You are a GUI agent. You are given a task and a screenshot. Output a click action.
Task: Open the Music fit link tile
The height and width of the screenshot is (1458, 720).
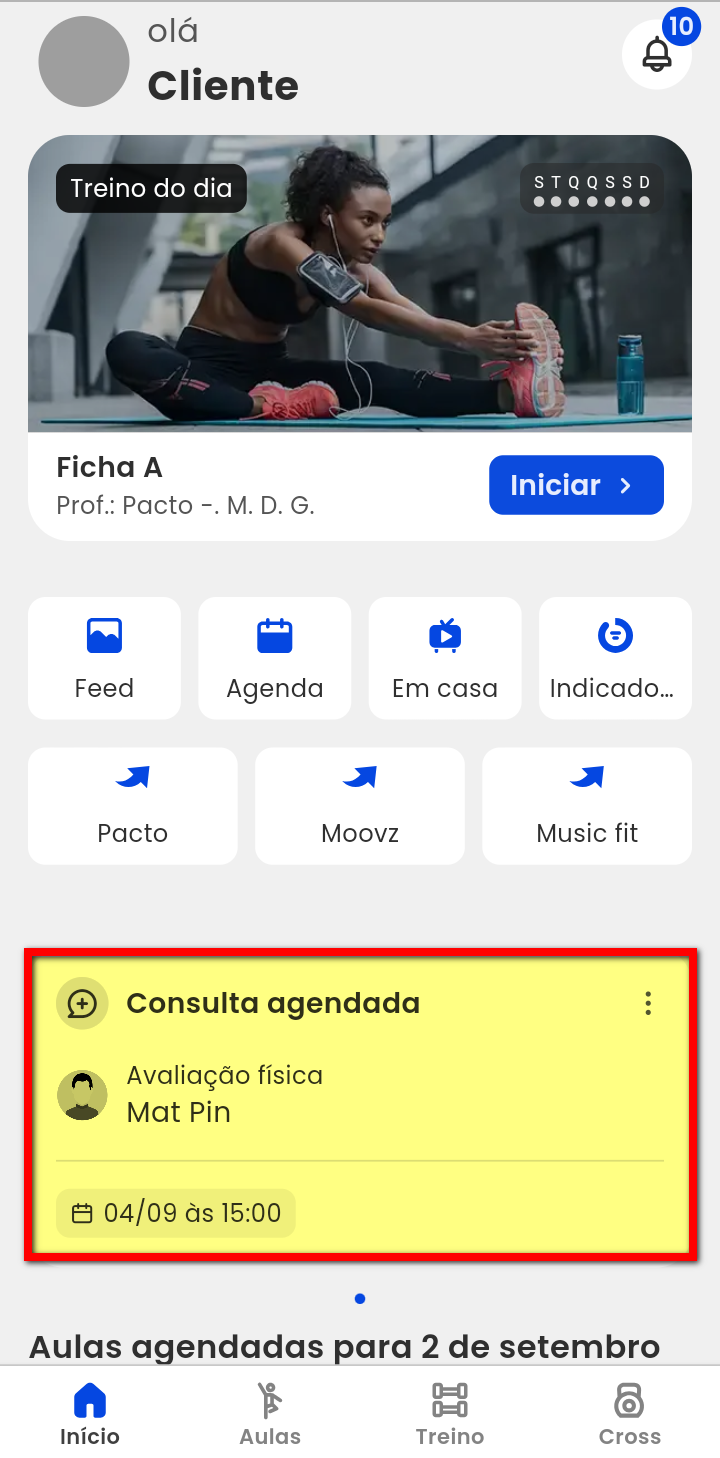coord(587,805)
